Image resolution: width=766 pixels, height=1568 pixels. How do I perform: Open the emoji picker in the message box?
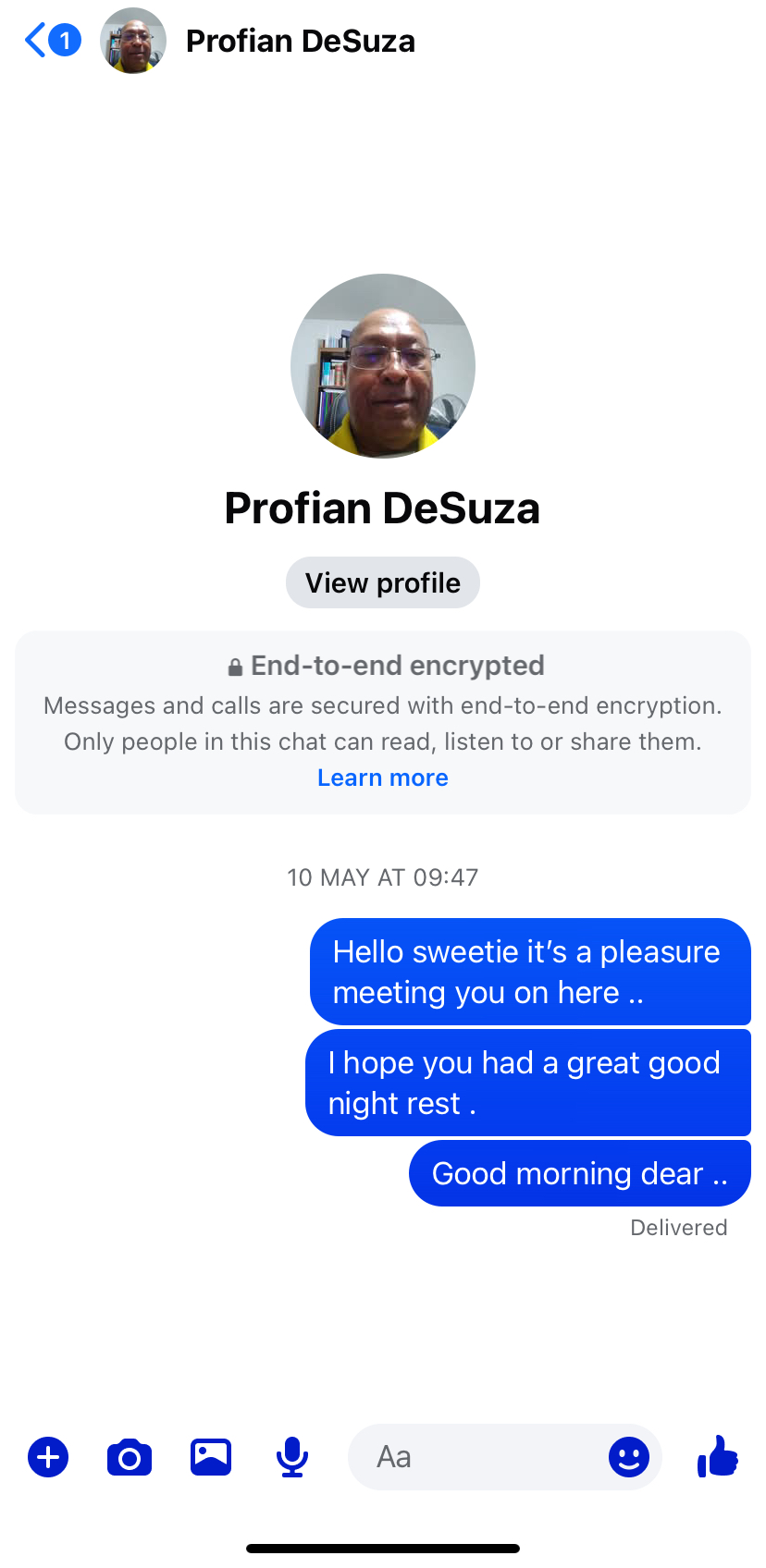[x=628, y=1457]
